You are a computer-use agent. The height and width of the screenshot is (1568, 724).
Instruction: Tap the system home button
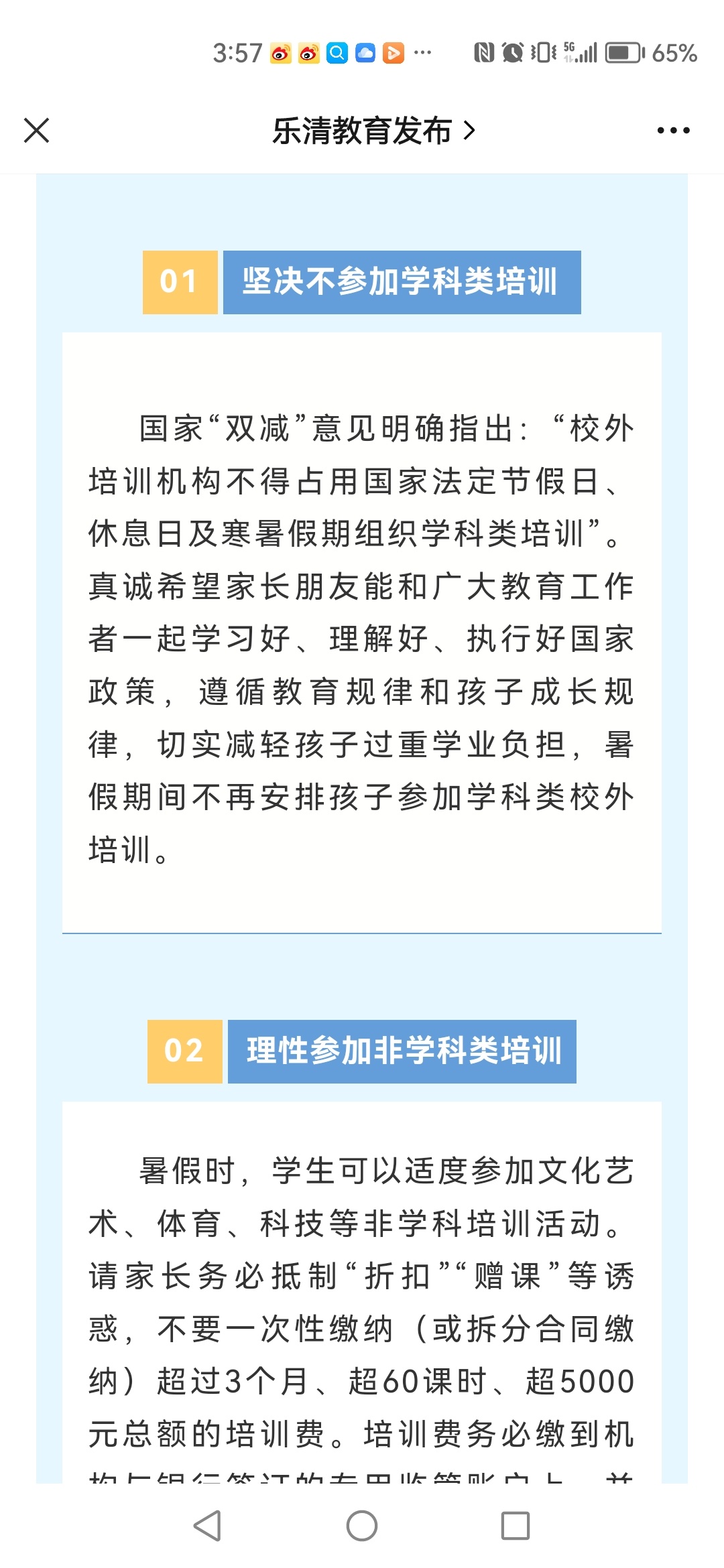point(362,1526)
